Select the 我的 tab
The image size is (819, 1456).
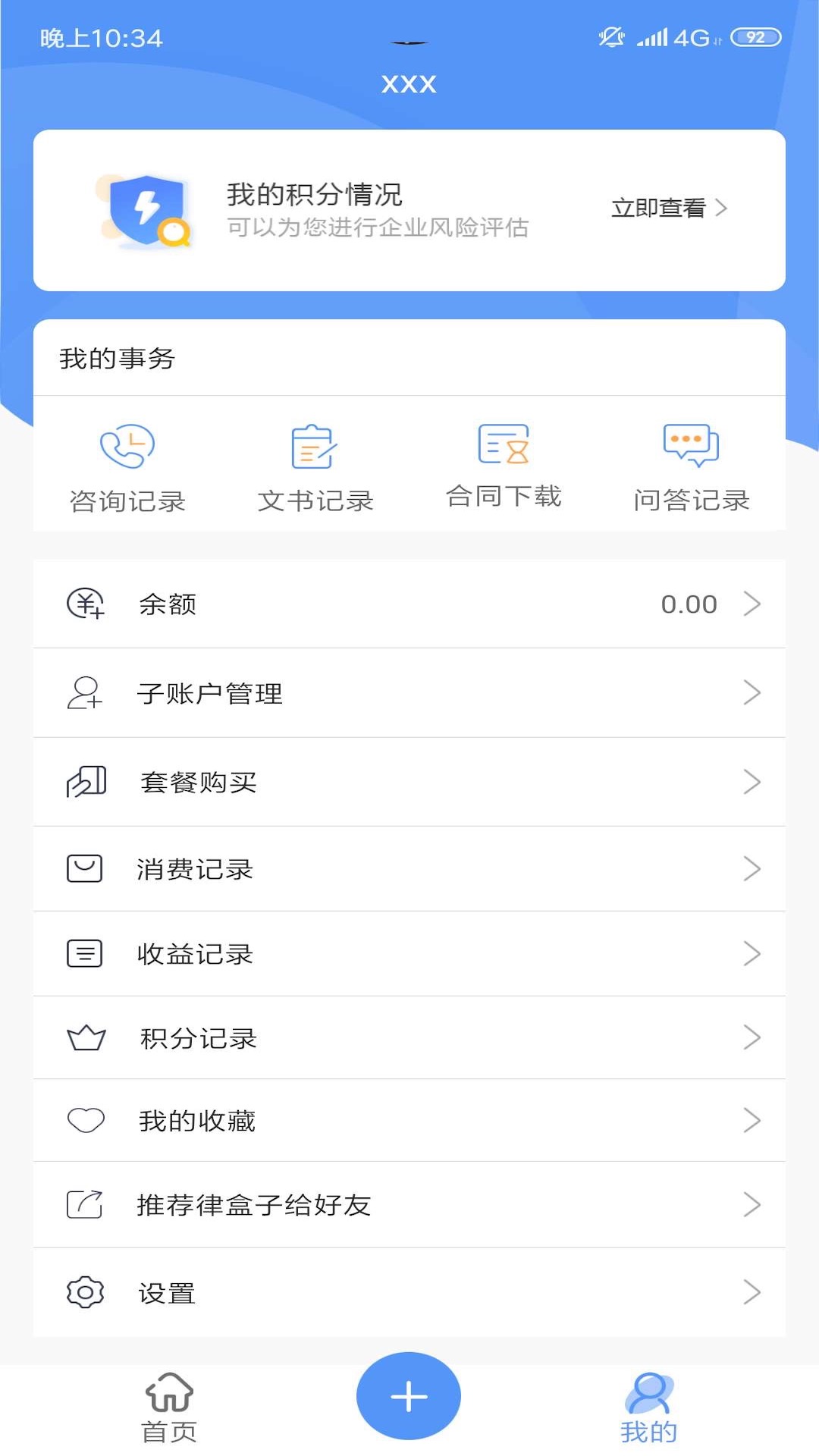[649, 1408]
